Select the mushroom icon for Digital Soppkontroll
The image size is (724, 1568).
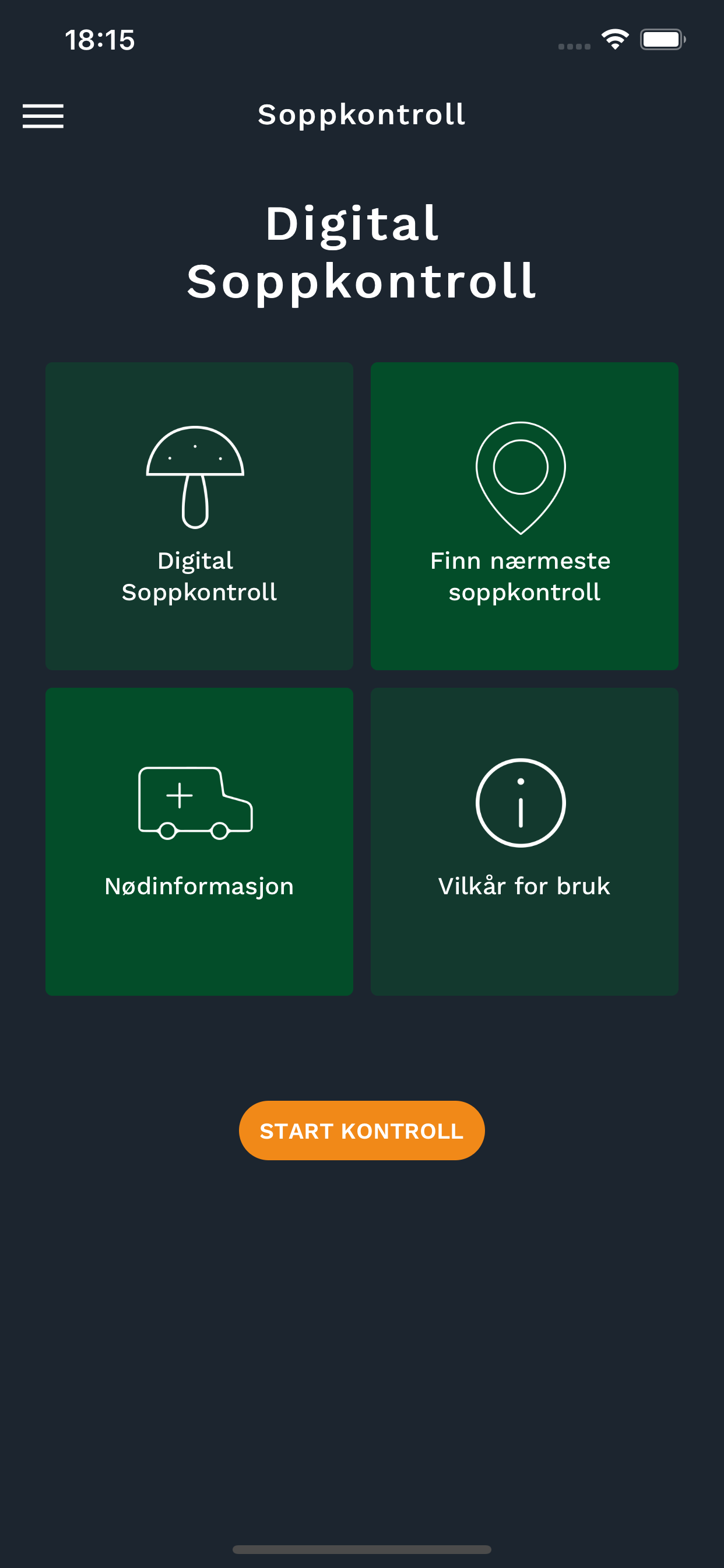(195, 478)
